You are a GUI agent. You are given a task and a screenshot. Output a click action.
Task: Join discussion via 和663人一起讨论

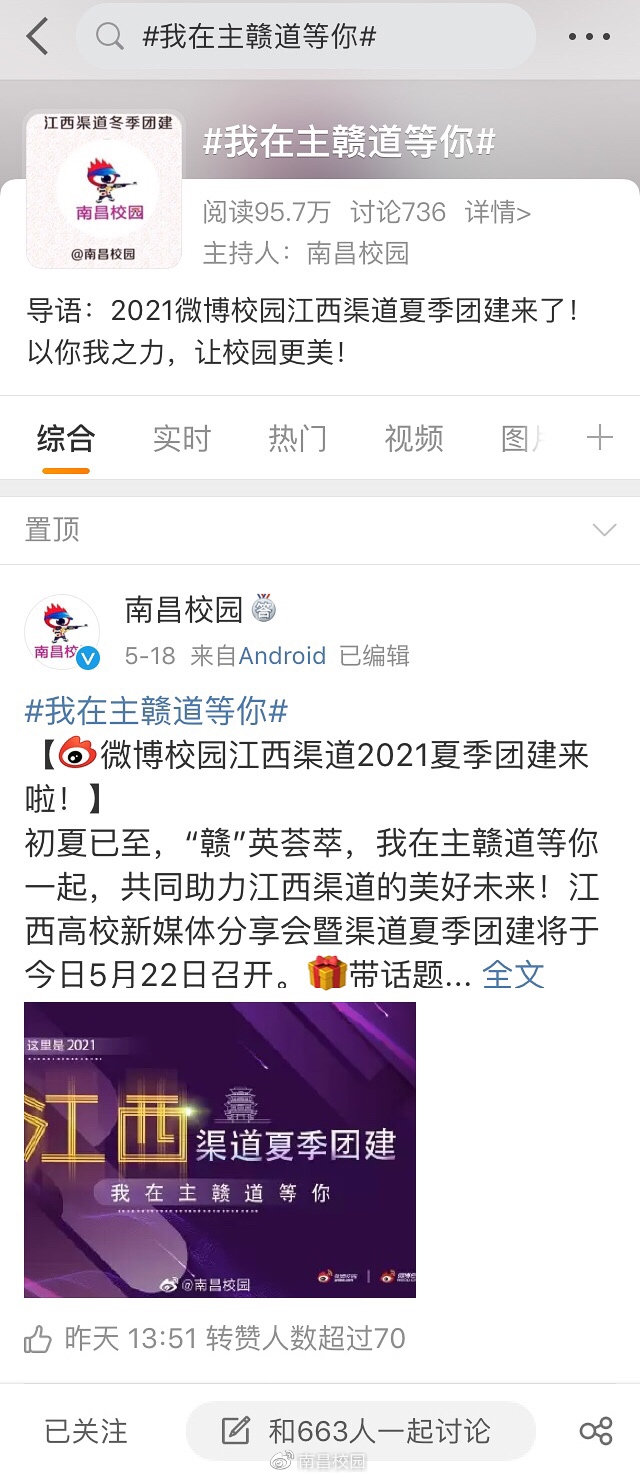[360, 1431]
